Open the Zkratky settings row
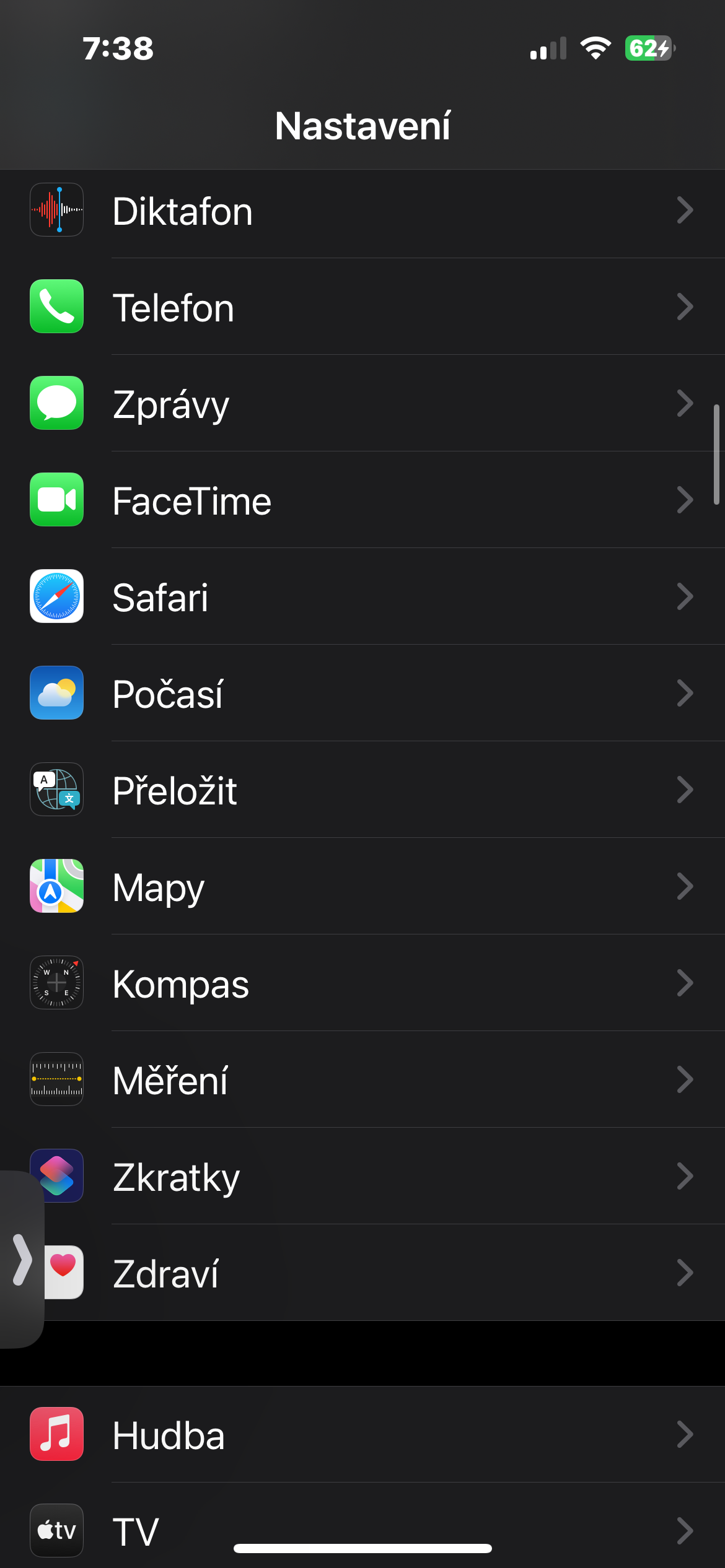Screen dimensions: 725x1568 click(x=362, y=1177)
